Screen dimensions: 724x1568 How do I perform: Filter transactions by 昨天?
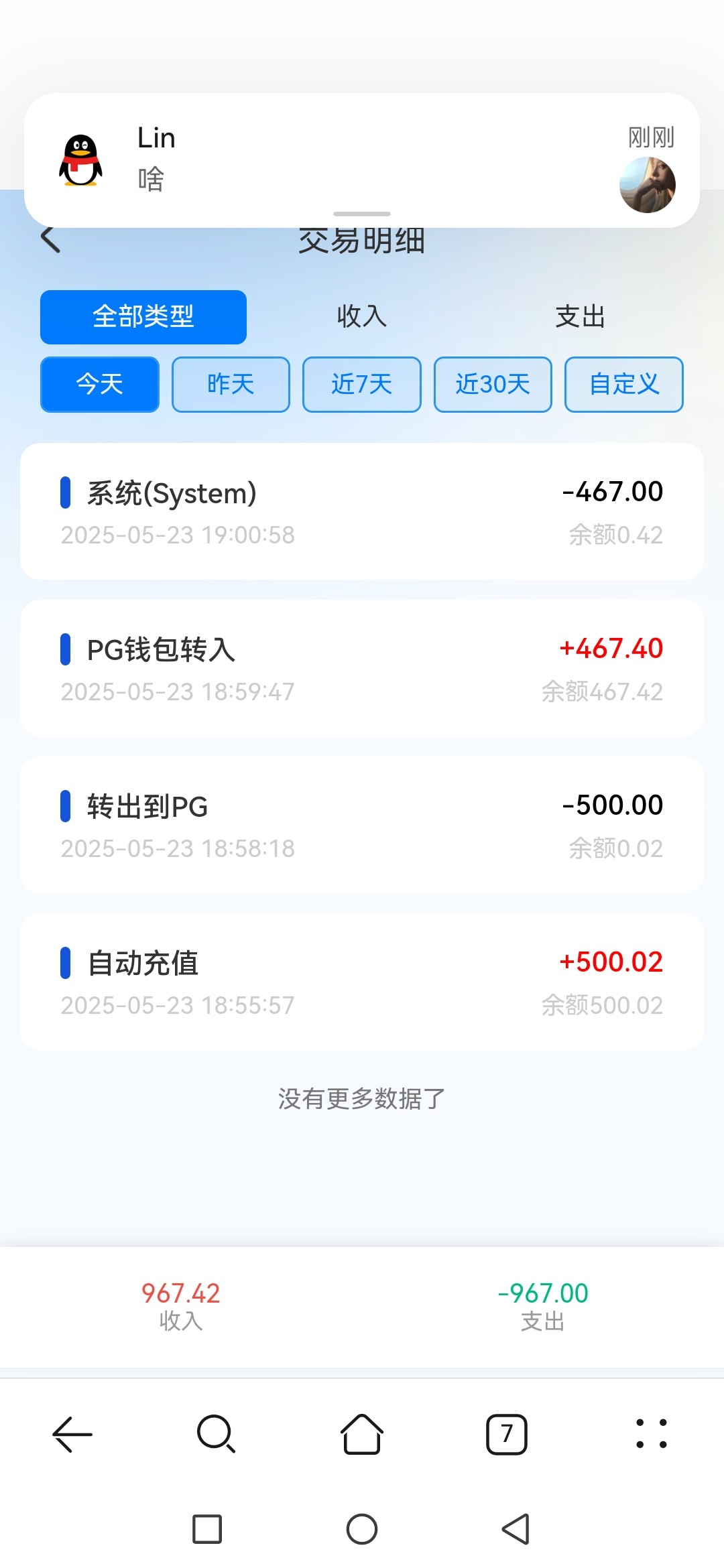point(231,385)
